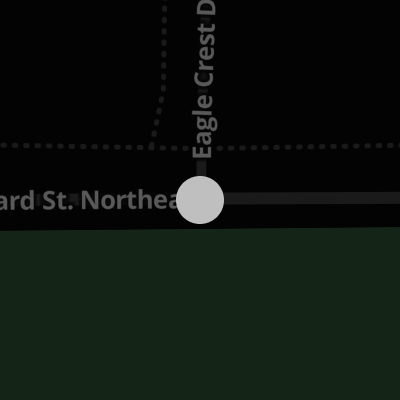Select the white circle marker at Eagle Crest intersection
Viewport: 400px width, 400px height.
tap(200, 200)
